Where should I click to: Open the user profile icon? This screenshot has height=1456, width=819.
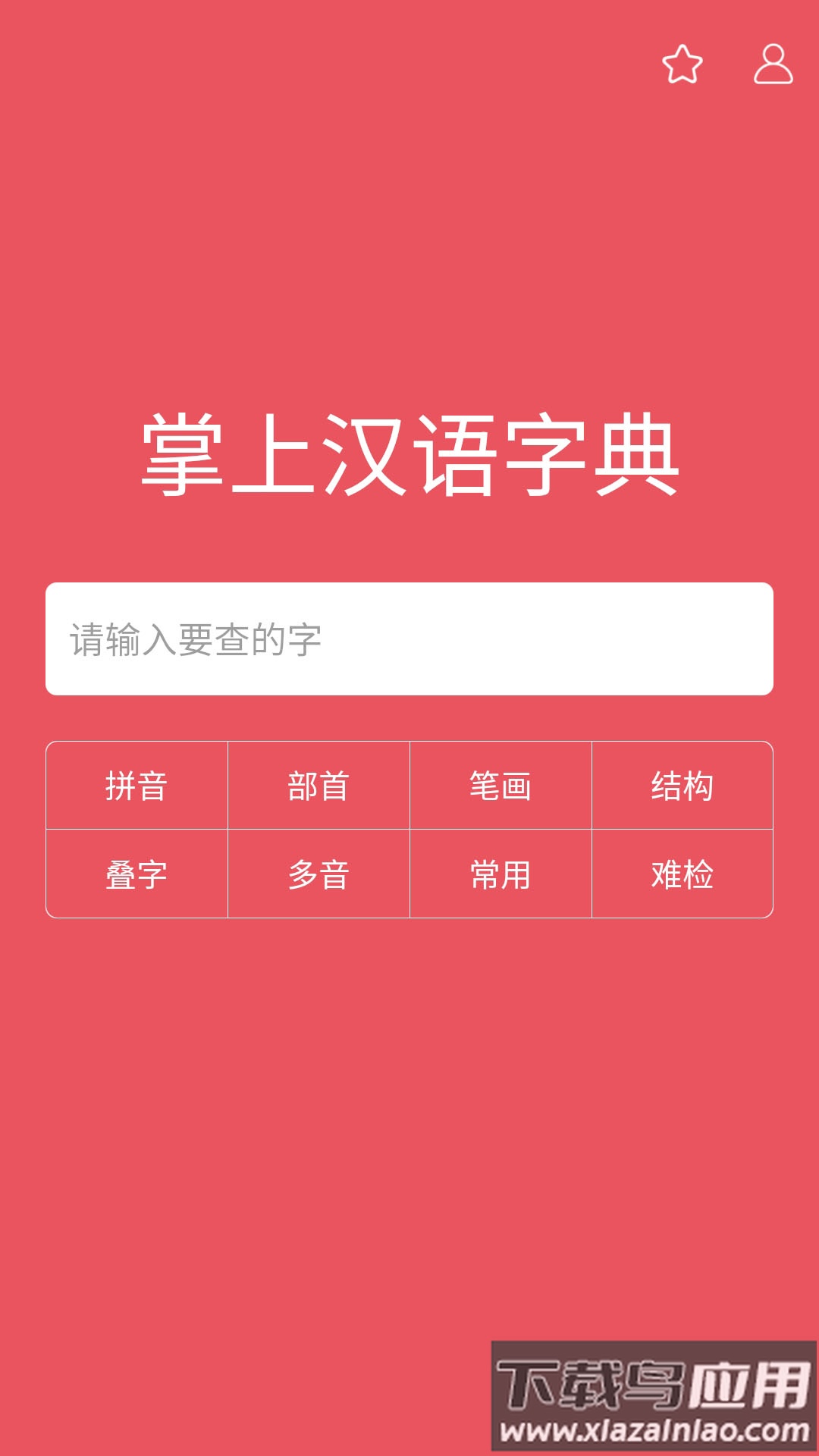(x=773, y=64)
